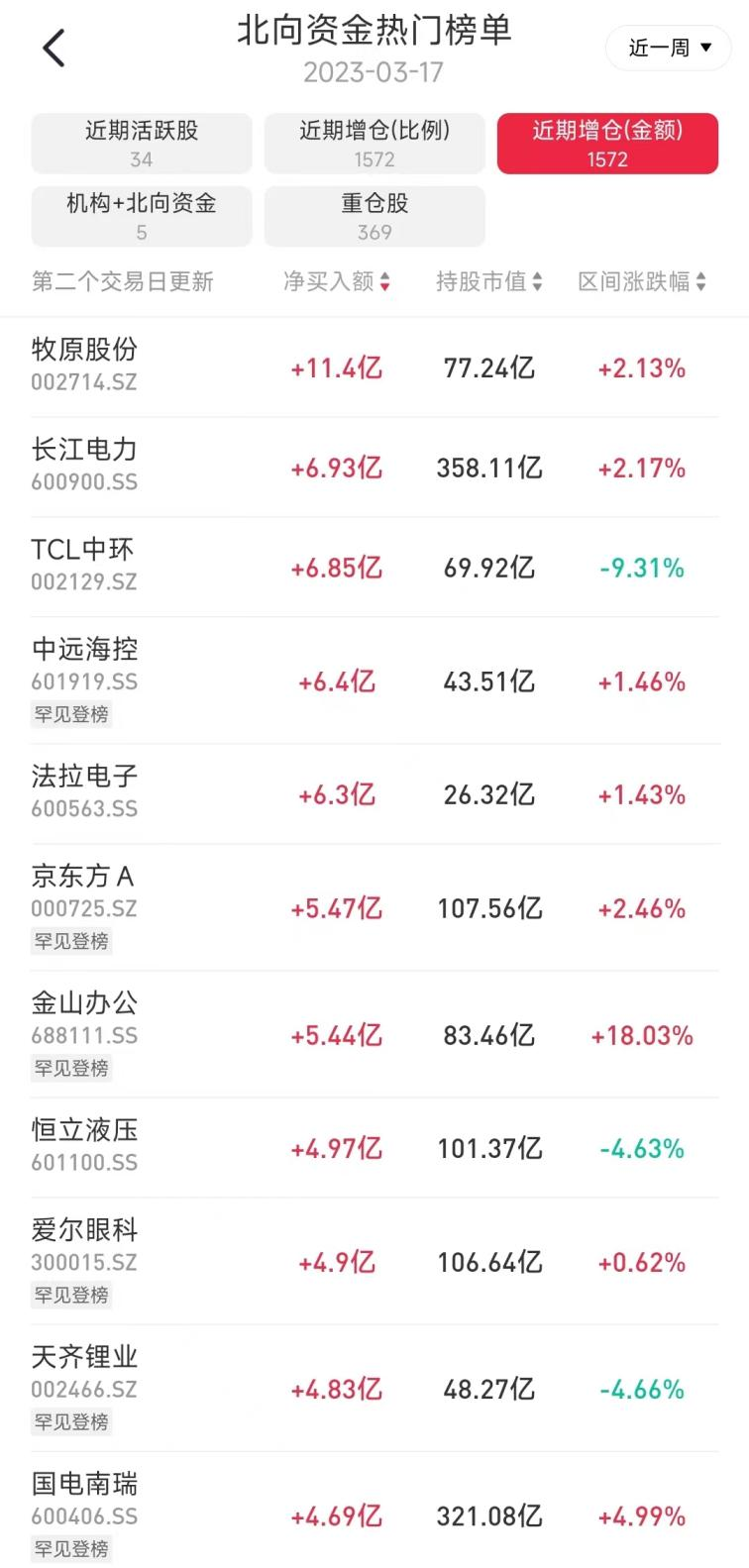Viewport: 749px width, 1568px height.
Task: Open the 牧原股份 stock row
Action: [374, 367]
